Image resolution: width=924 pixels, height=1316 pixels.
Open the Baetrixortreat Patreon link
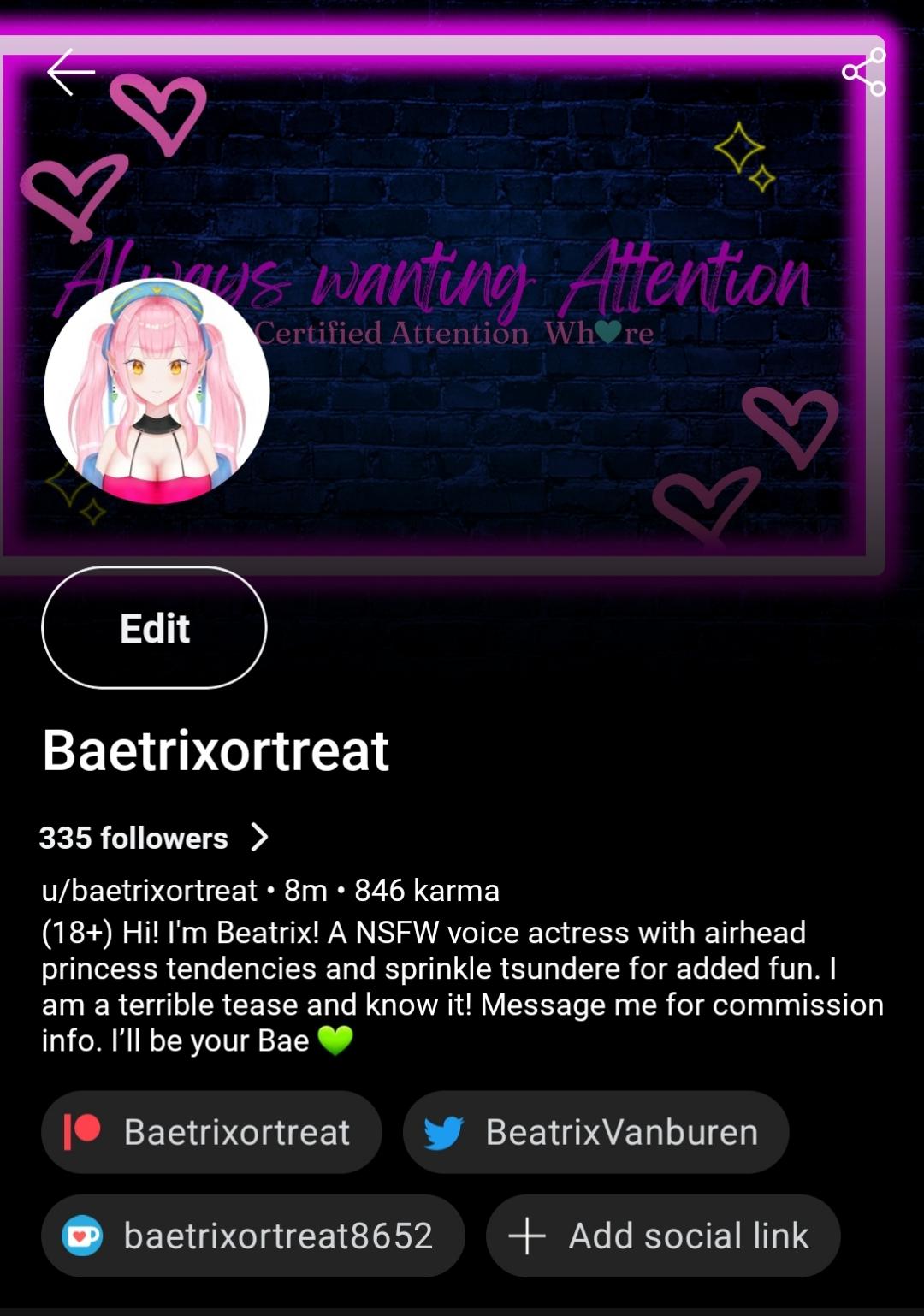(x=211, y=1132)
